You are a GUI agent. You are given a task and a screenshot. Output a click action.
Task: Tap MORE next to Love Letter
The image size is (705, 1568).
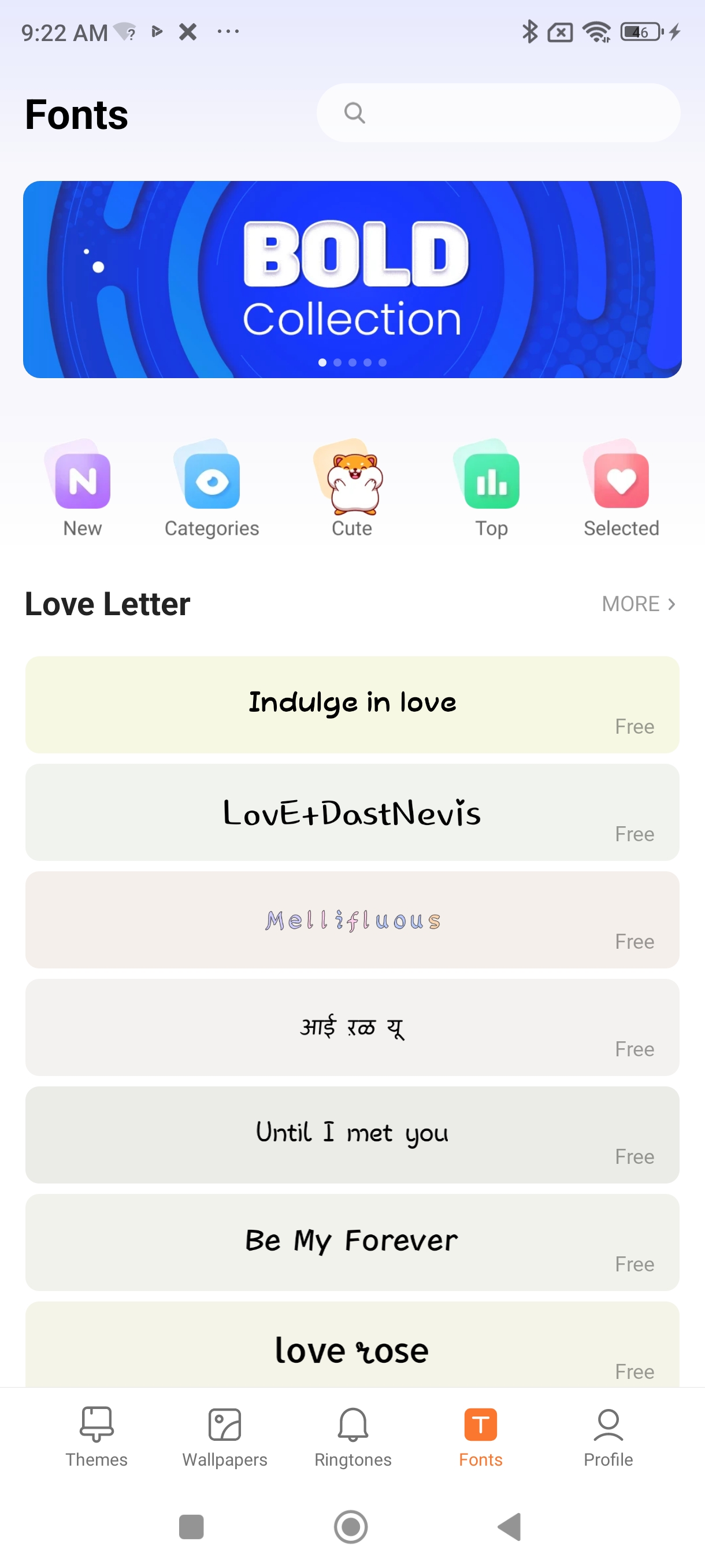[x=638, y=604]
